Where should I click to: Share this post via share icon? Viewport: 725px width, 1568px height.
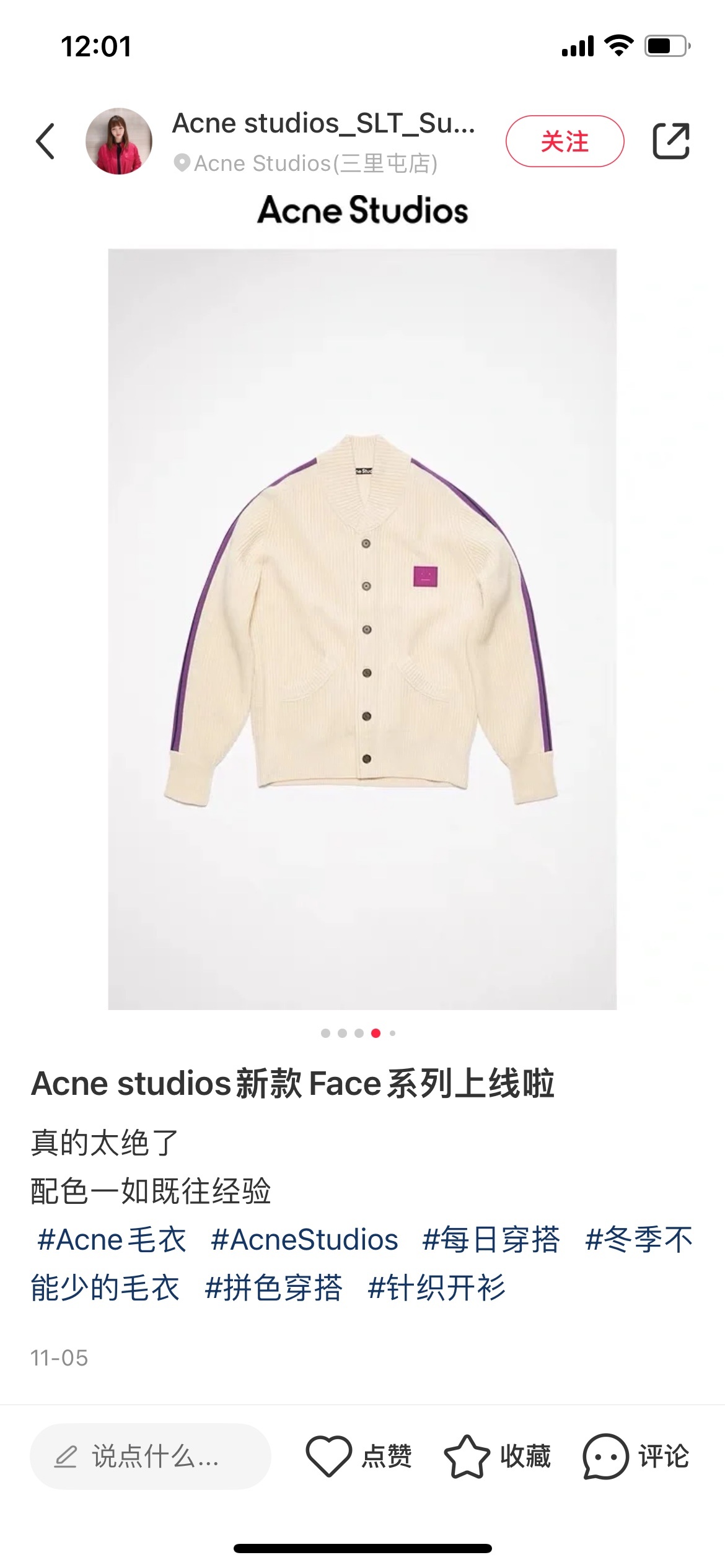(x=670, y=141)
